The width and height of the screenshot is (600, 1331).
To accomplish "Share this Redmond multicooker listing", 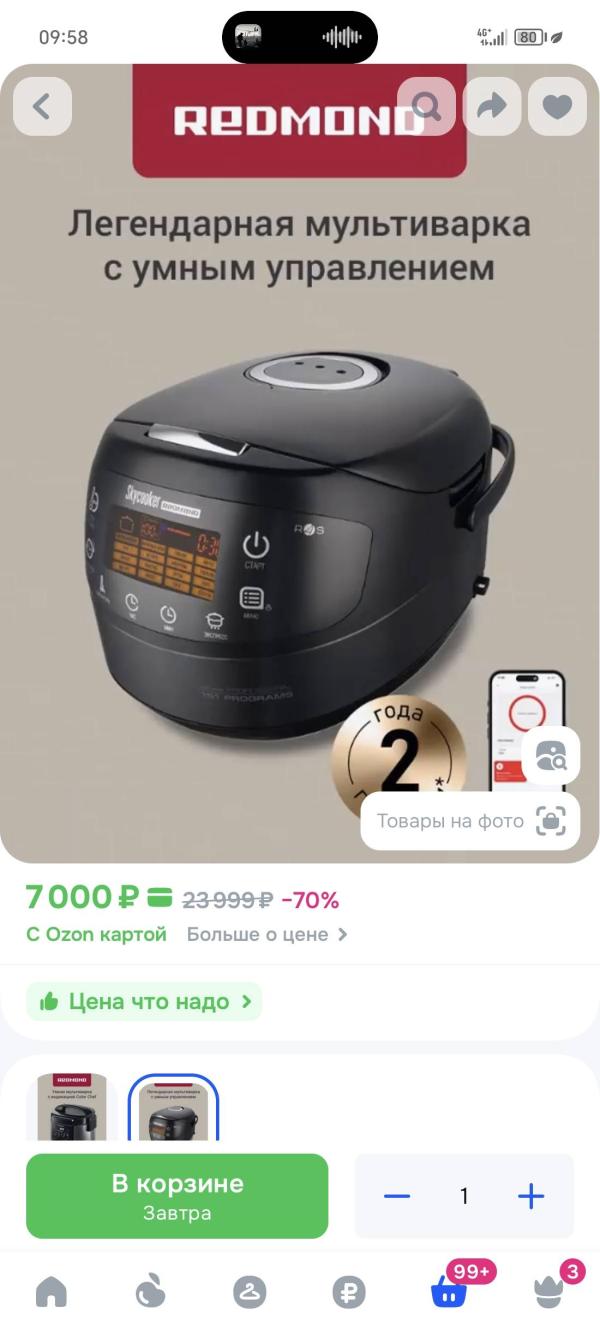I will click(x=492, y=106).
